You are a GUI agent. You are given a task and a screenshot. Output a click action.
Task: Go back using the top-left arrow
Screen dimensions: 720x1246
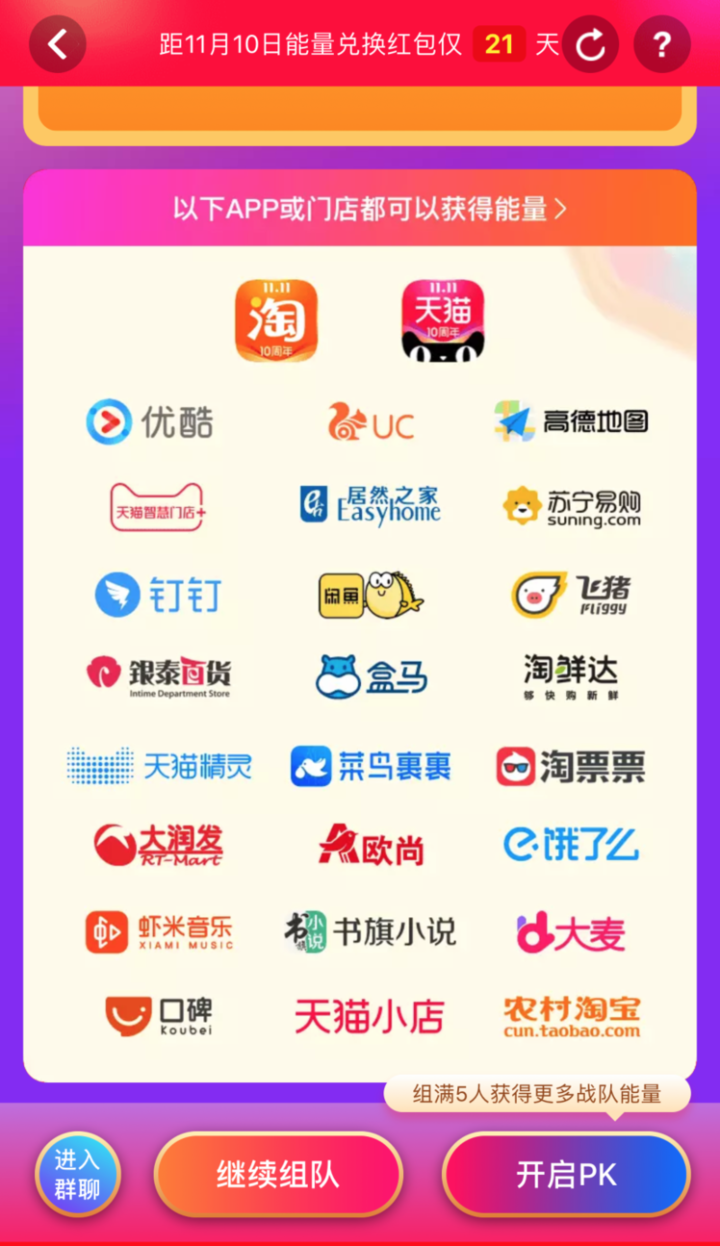(57, 44)
